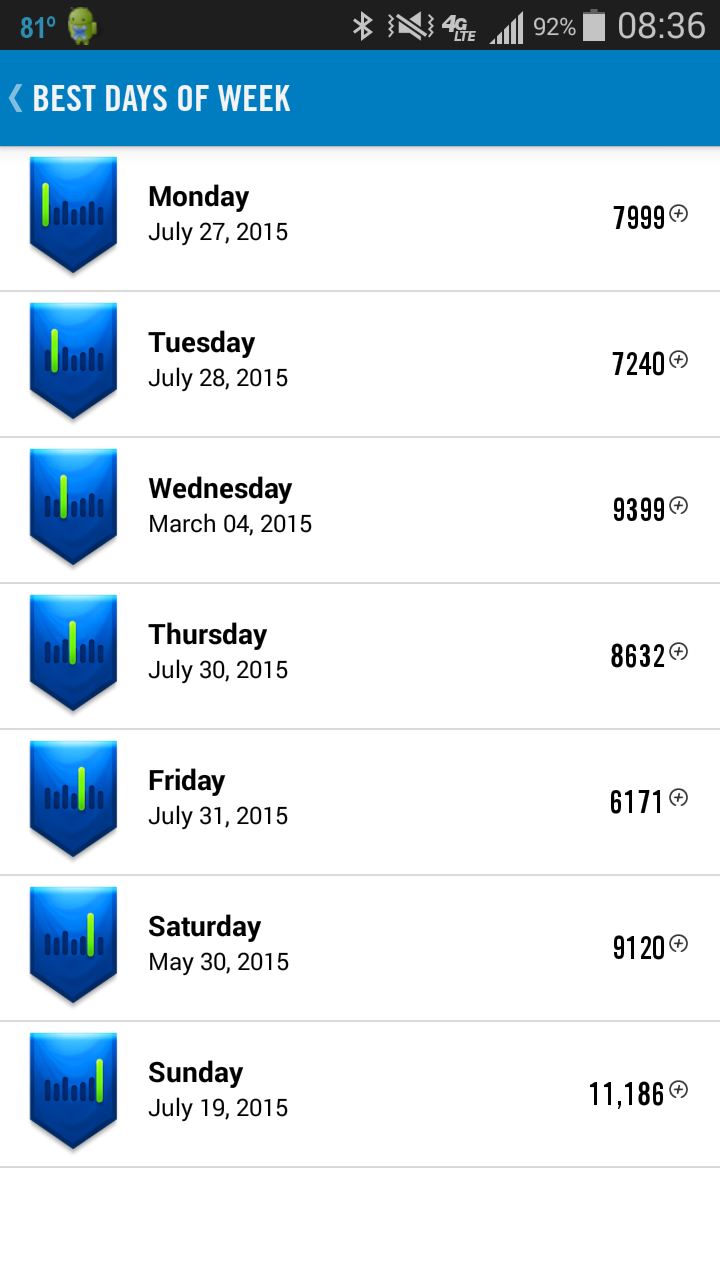Select the Wednesday March 04 entry
The width and height of the screenshot is (720, 1280).
(x=360, y=511)
